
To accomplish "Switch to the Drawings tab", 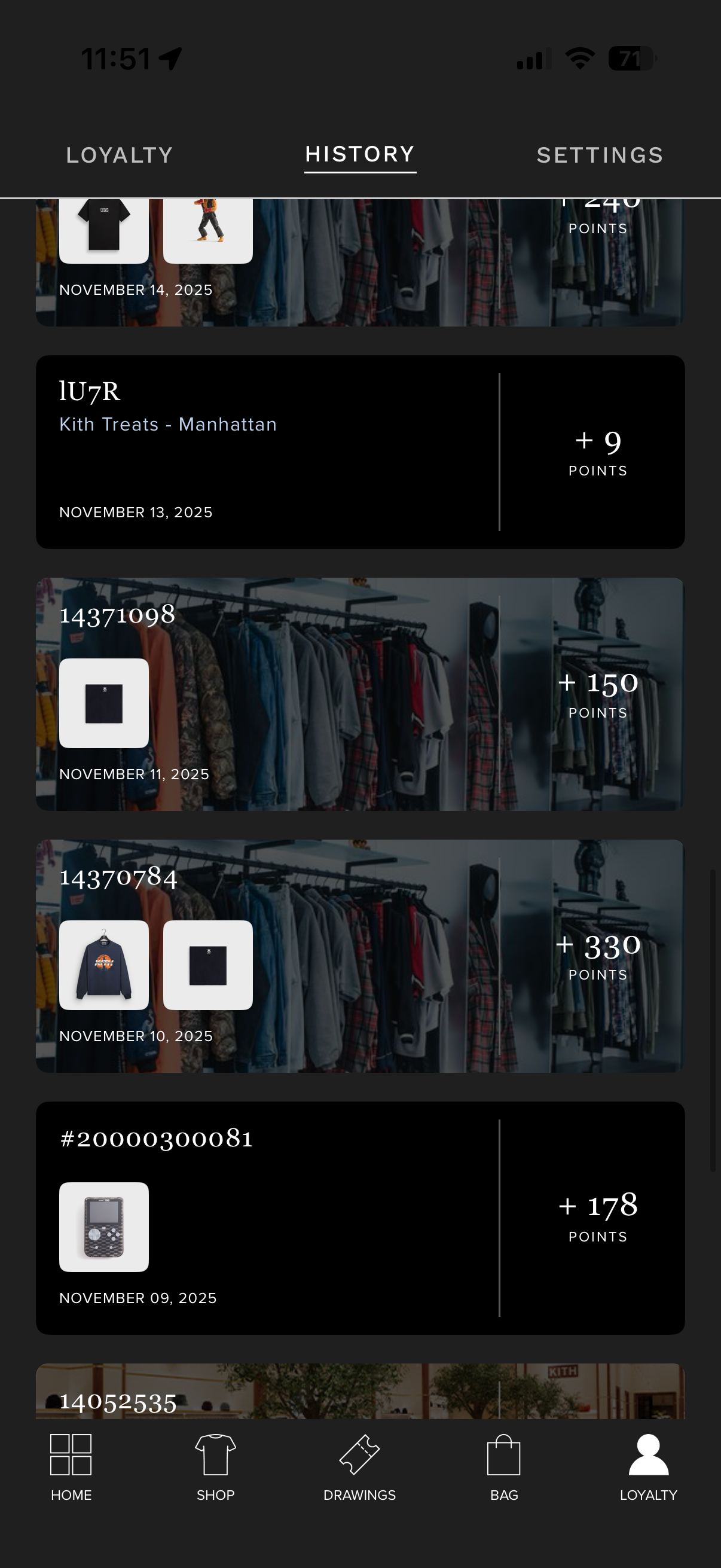I will click(359, 1467).
